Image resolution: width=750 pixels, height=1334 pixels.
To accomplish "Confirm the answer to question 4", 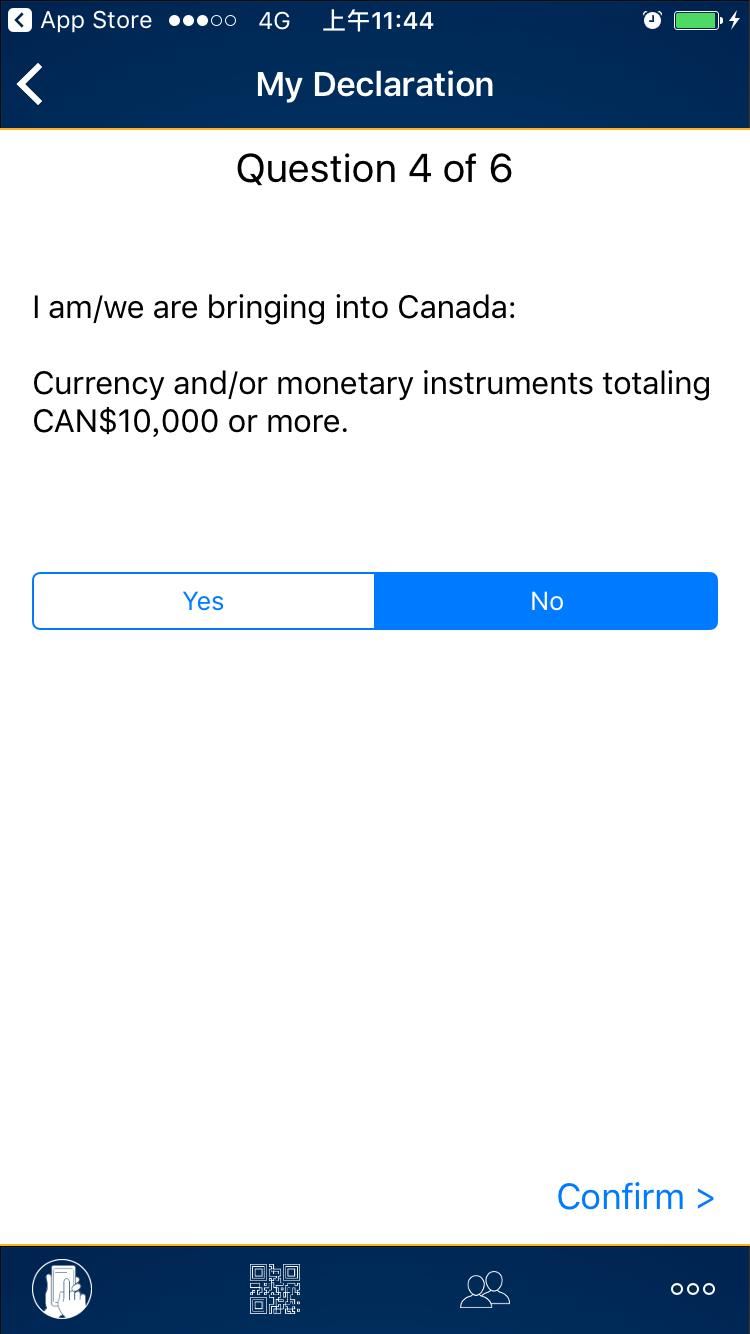I will click(x=635, y=1196).
